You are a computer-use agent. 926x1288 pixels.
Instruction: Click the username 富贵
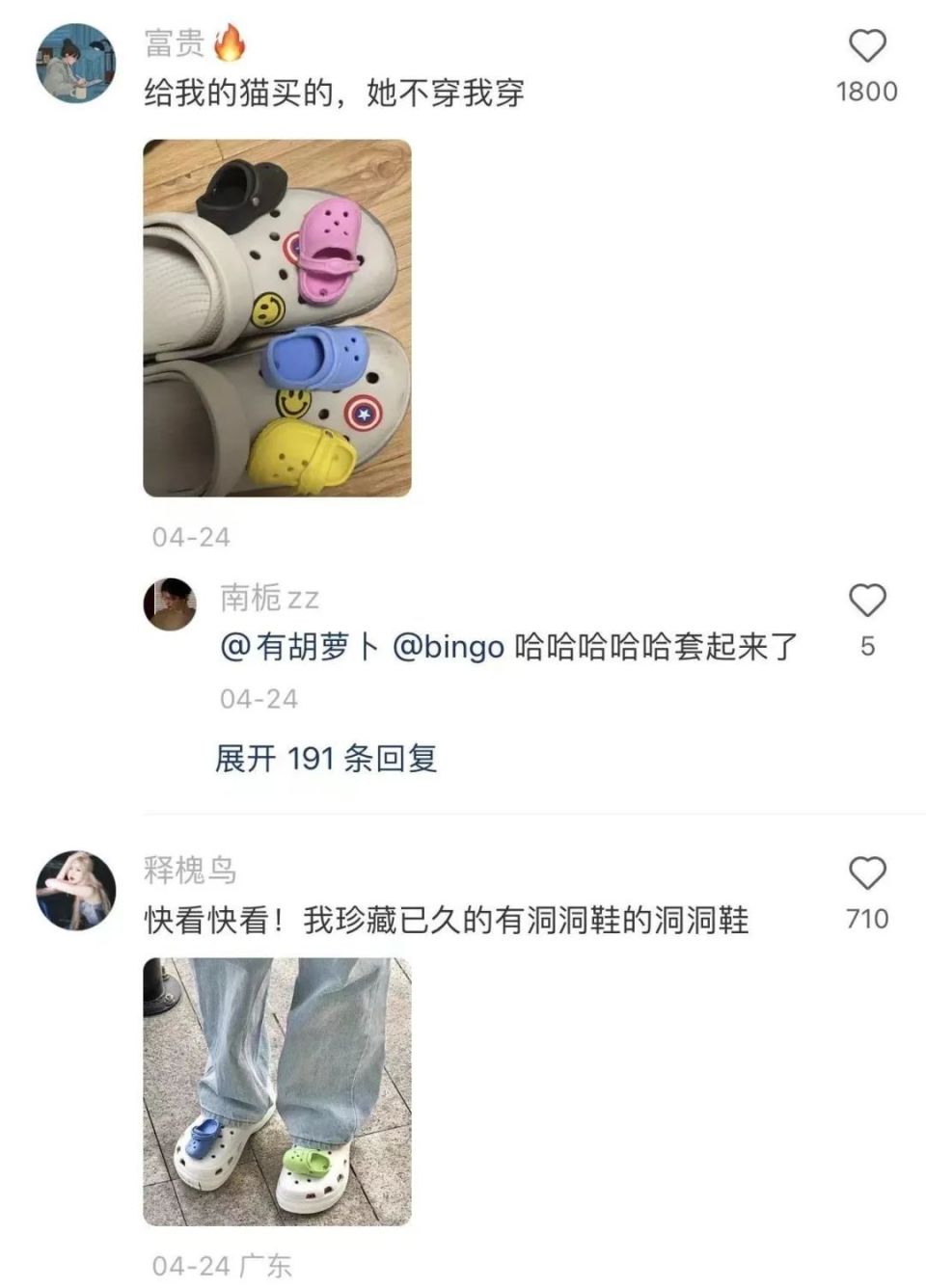(x=164, y=43)
